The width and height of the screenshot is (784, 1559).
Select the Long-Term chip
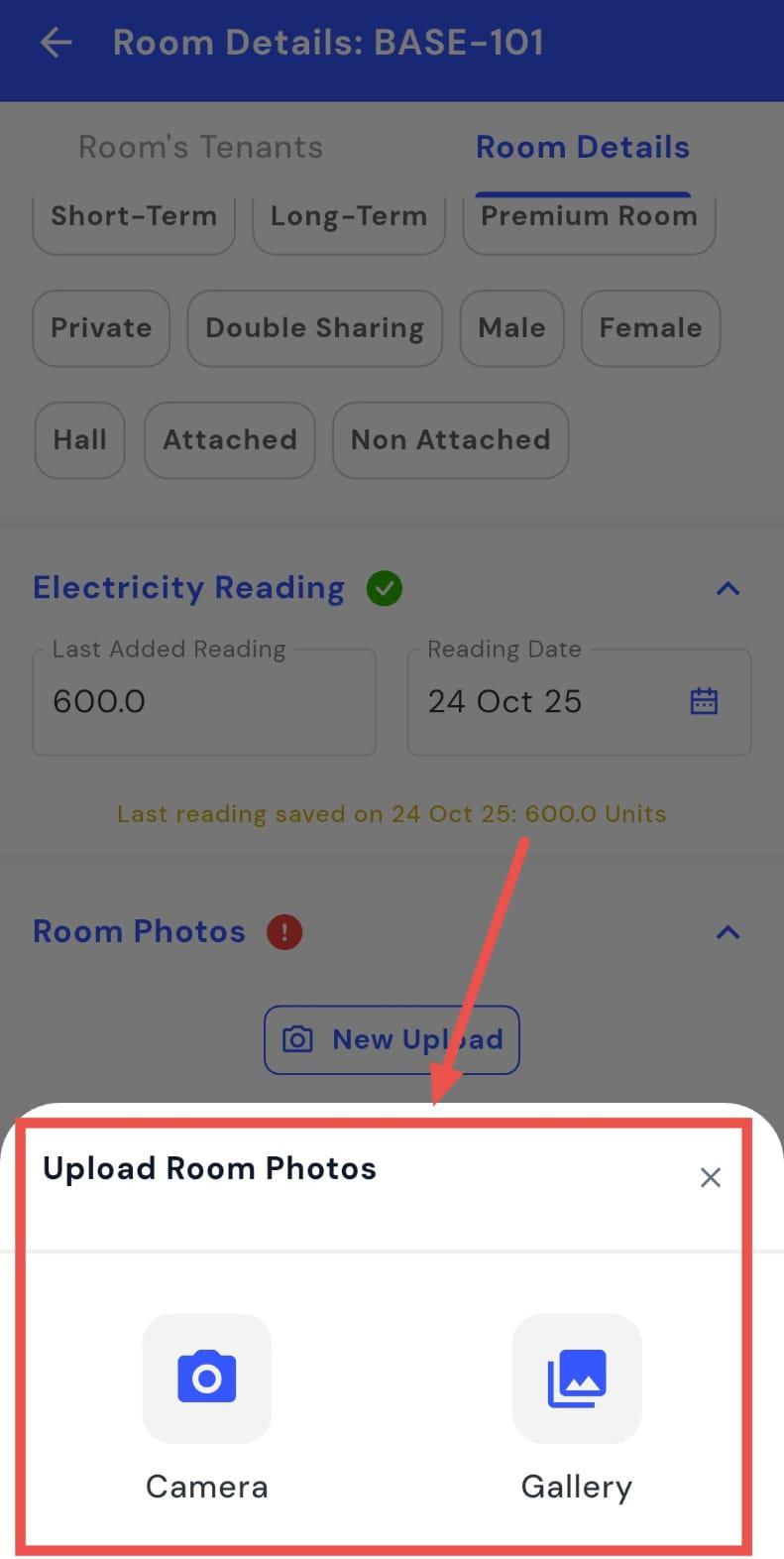[349, 218]
